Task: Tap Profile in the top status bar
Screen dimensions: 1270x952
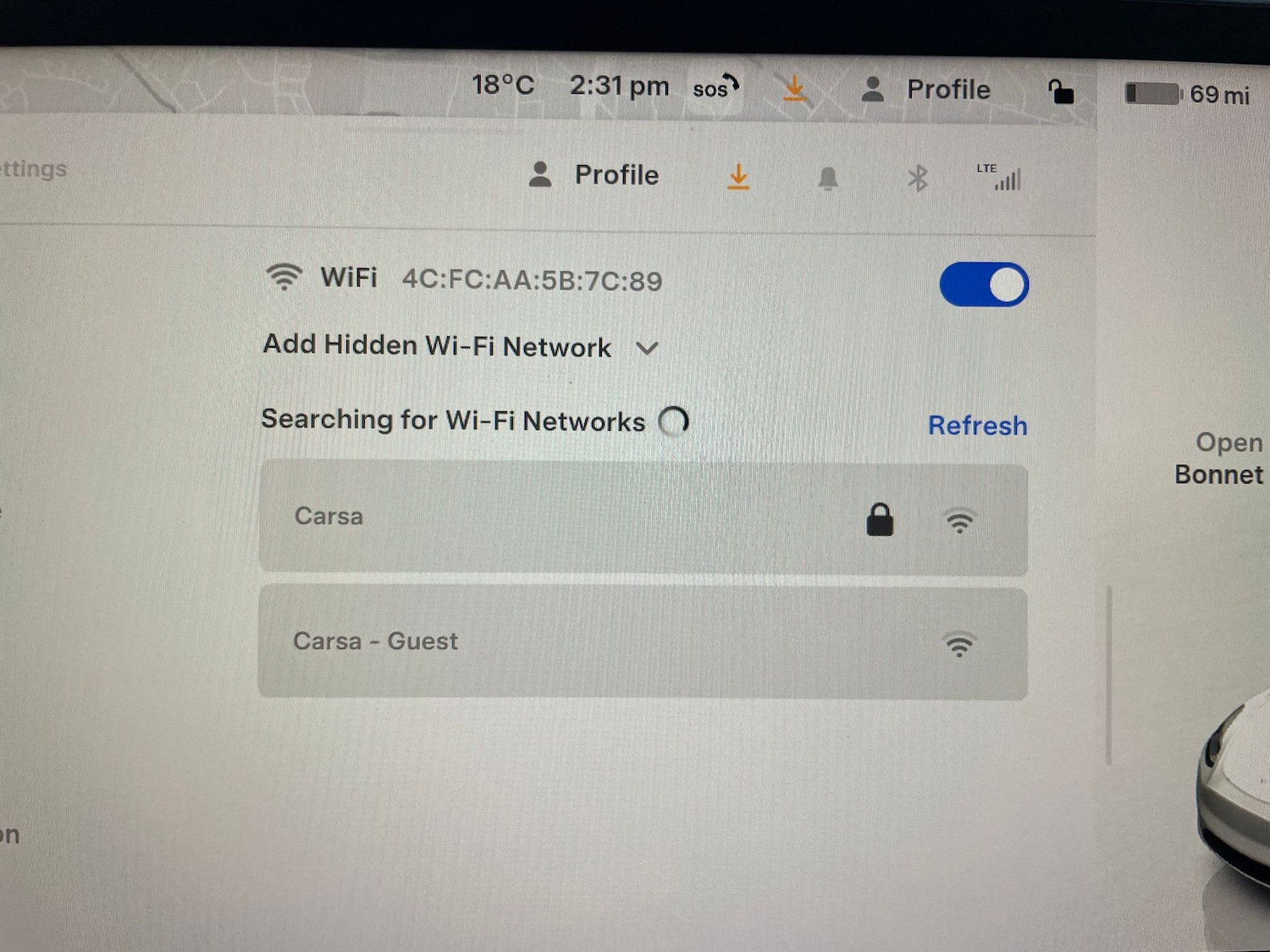Action: [927, 90]
